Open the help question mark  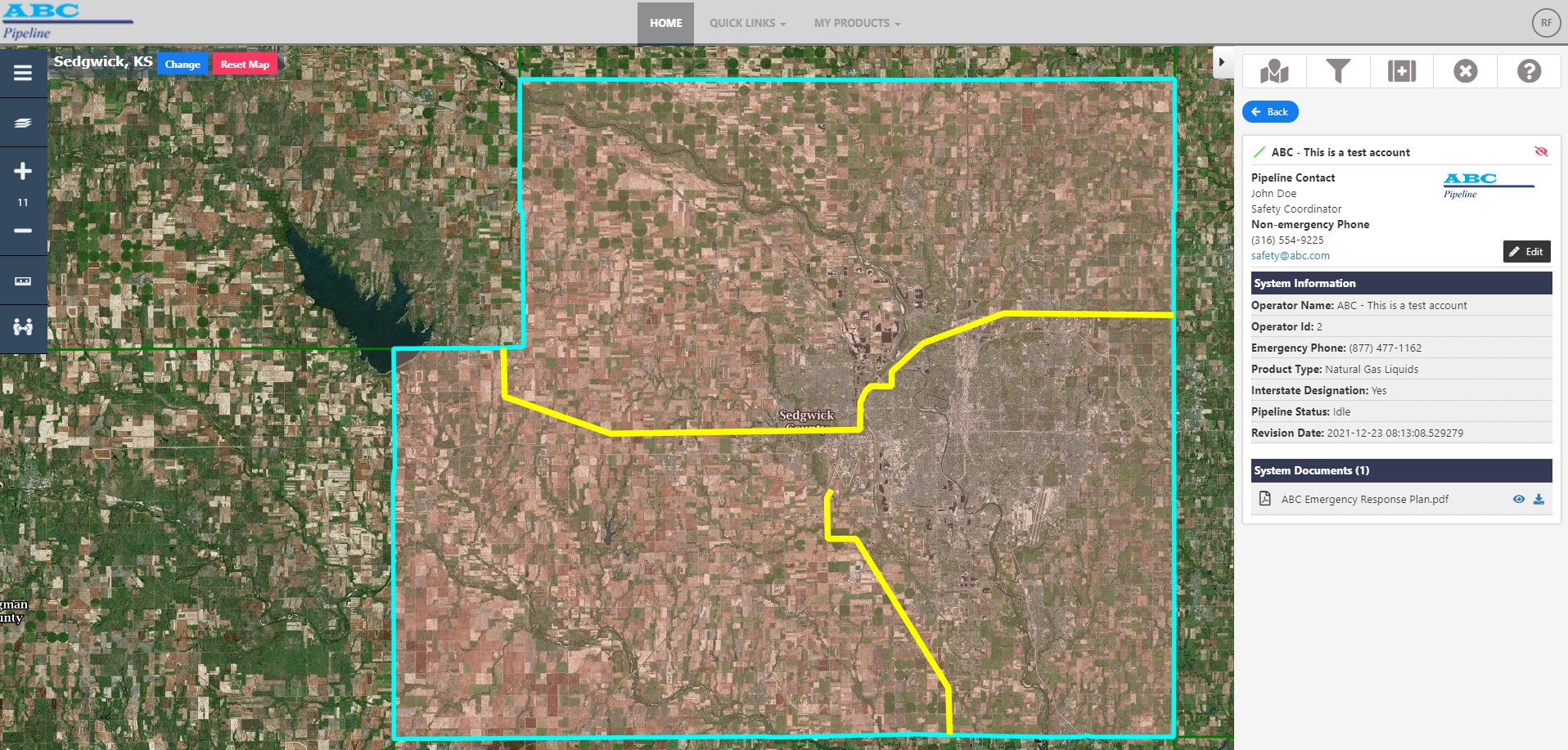point(1529,71)
